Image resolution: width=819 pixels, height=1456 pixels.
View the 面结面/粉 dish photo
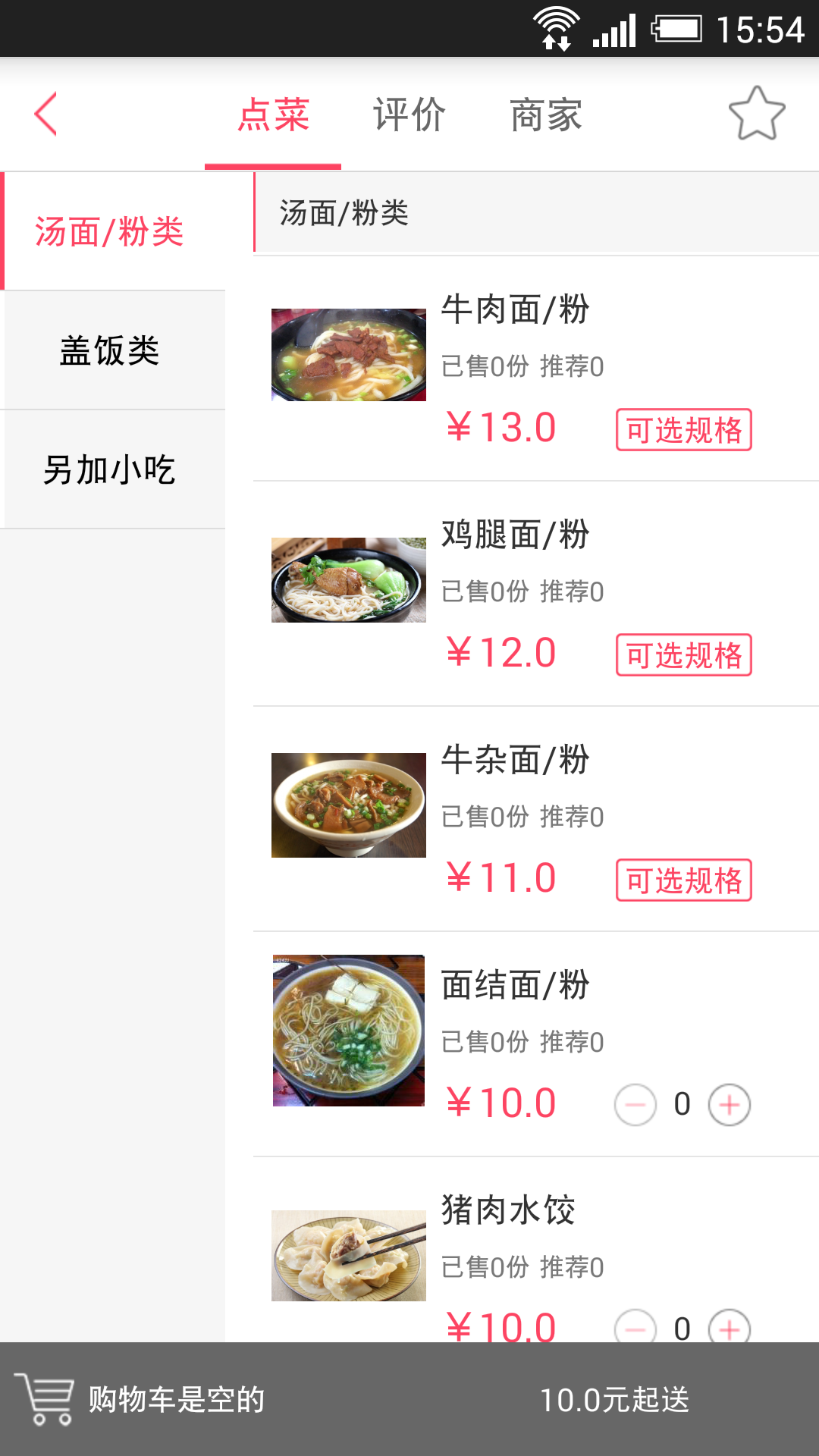coord(349,1030)
